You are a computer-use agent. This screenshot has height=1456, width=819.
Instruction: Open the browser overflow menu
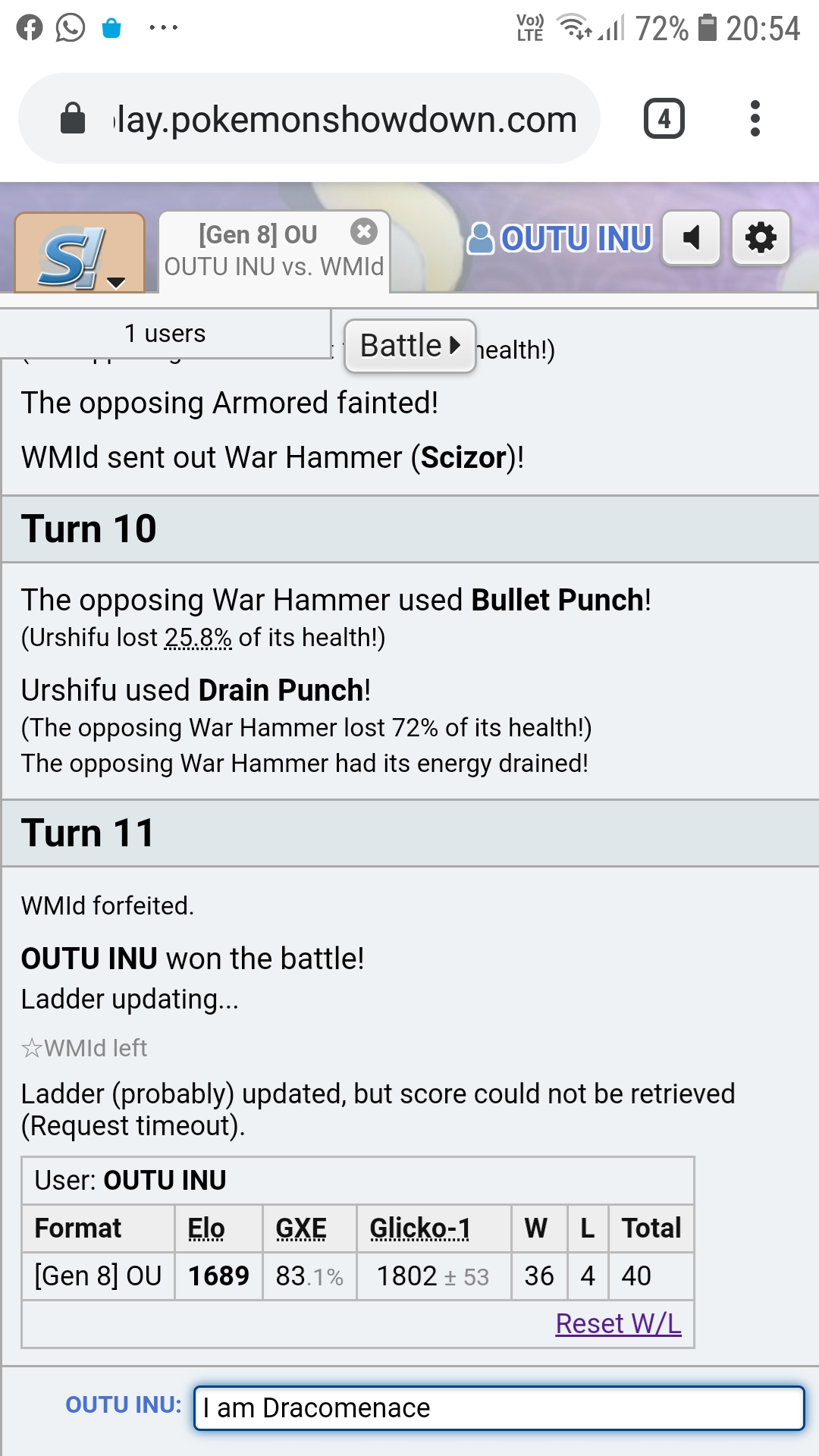click(755, 119)
